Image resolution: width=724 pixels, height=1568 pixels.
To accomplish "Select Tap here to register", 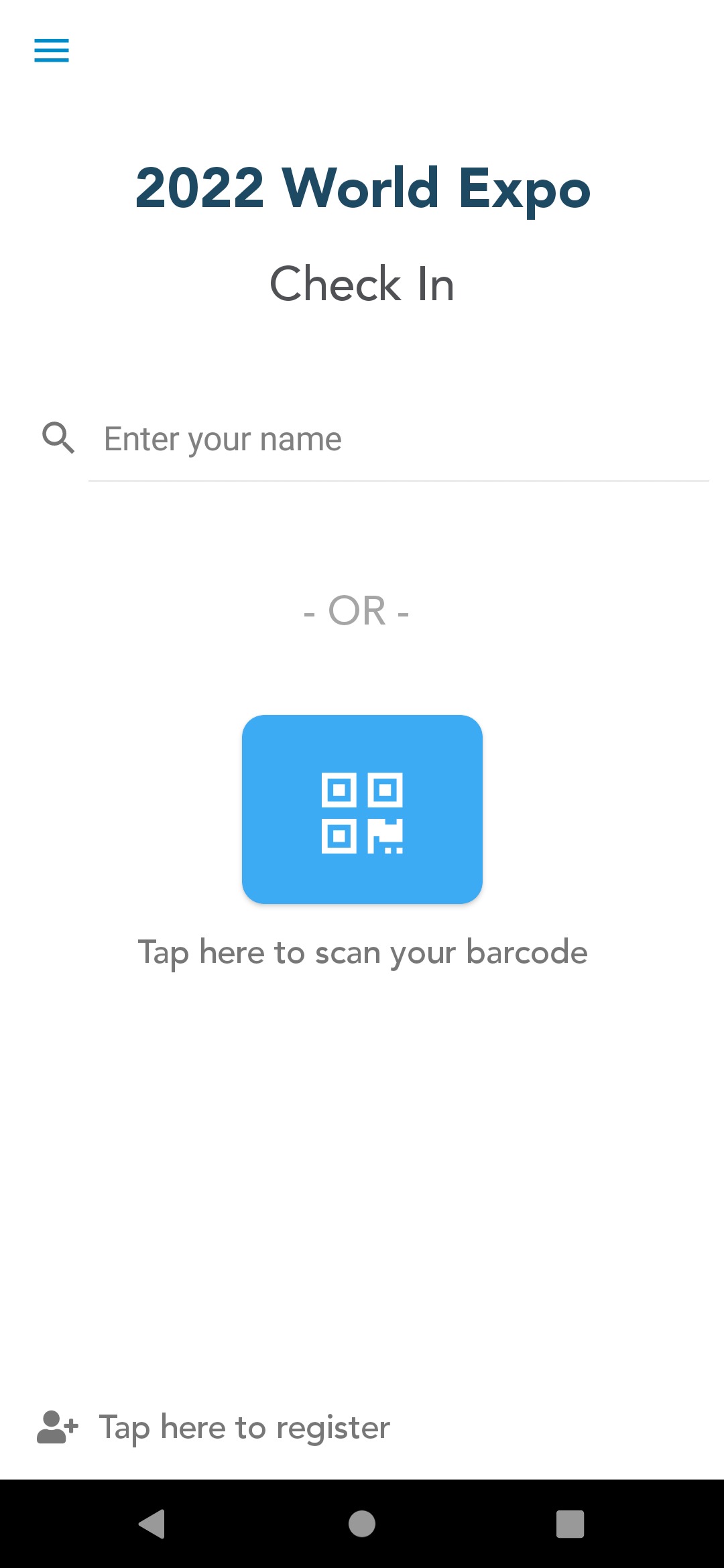I will click(213, 1427).
